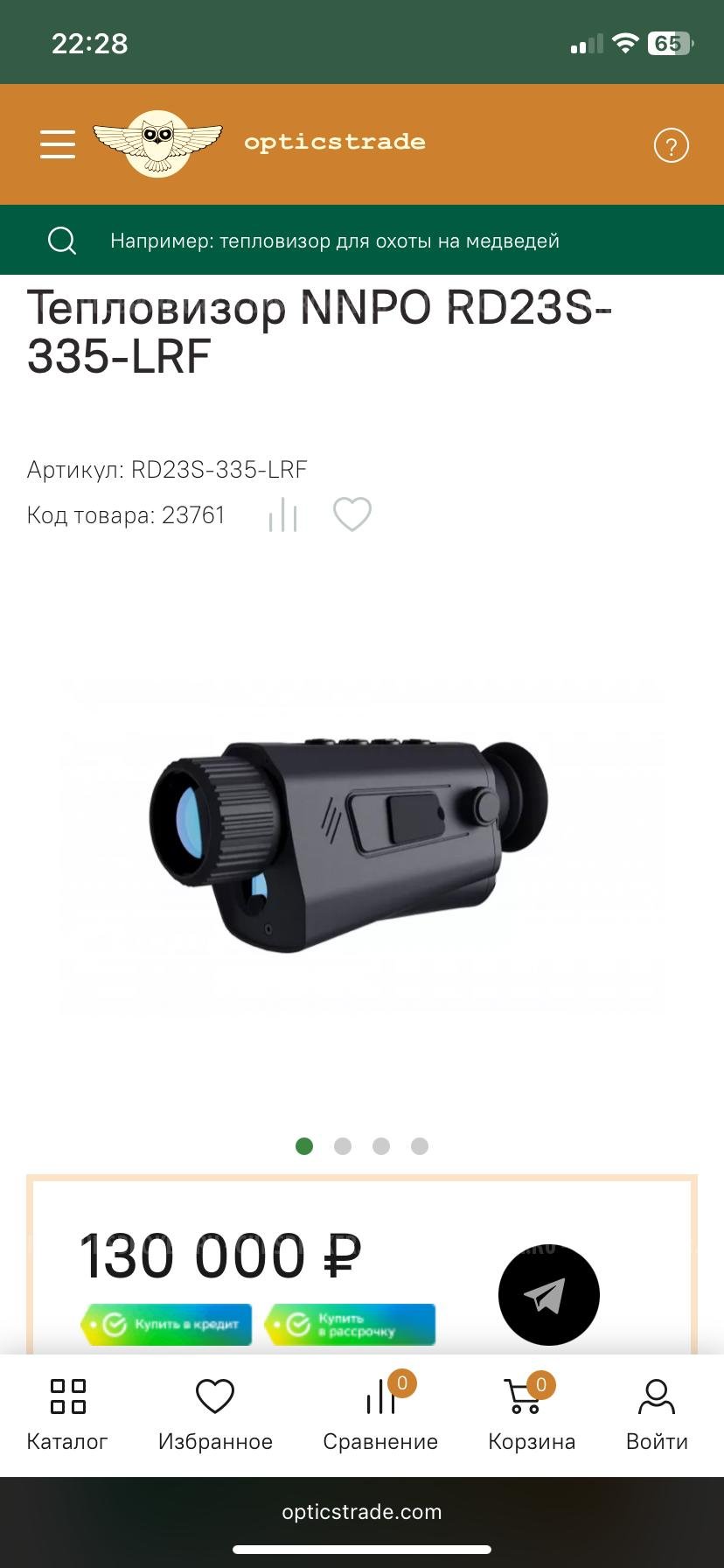Click the search example input field

[335, 240]
